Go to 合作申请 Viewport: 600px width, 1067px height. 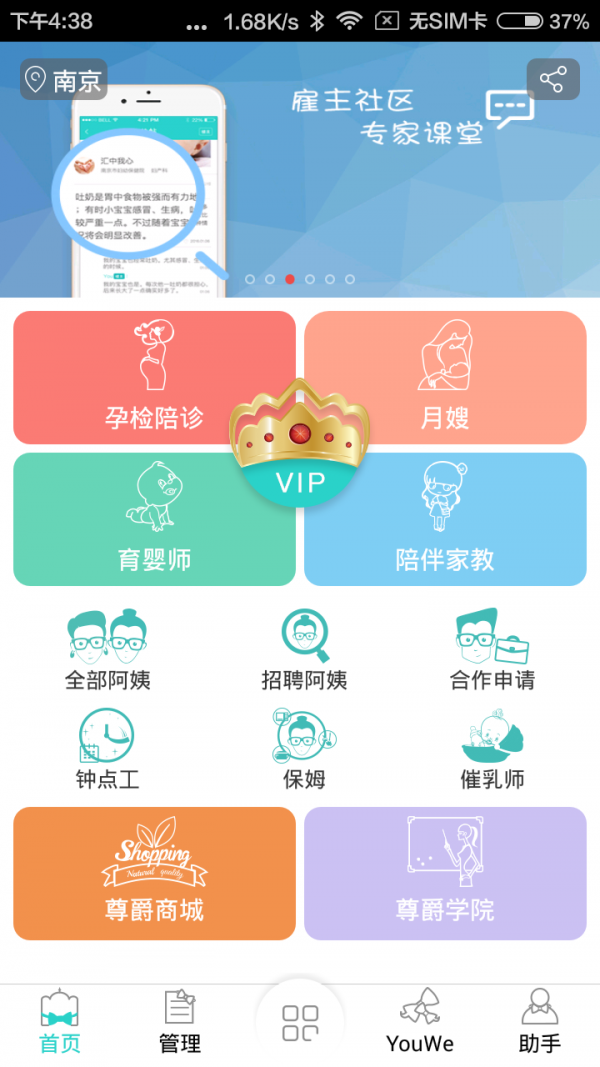(492, 650)
